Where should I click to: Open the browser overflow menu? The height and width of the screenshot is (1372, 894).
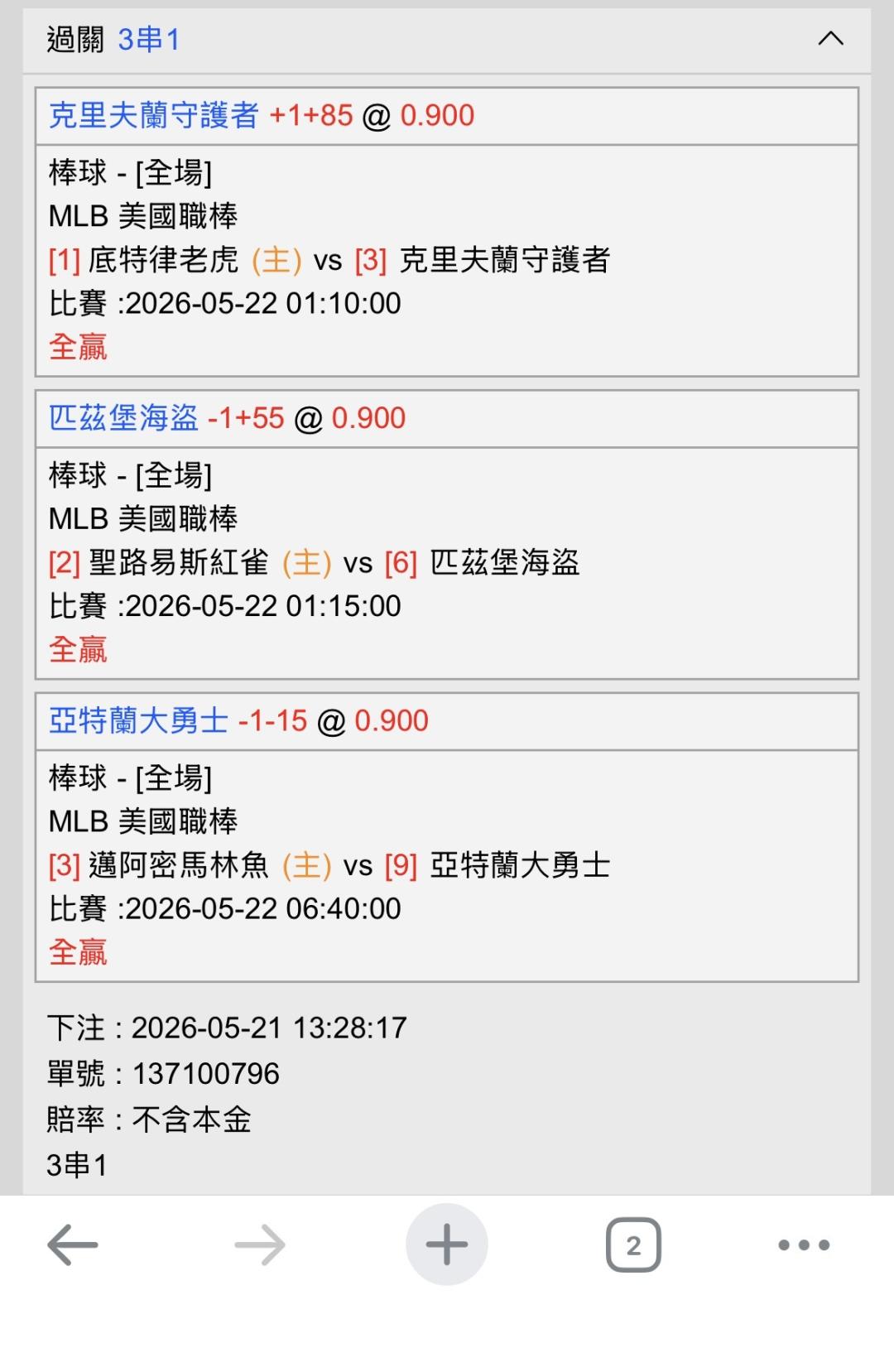pyautogui.click(x=804, y=1244)
